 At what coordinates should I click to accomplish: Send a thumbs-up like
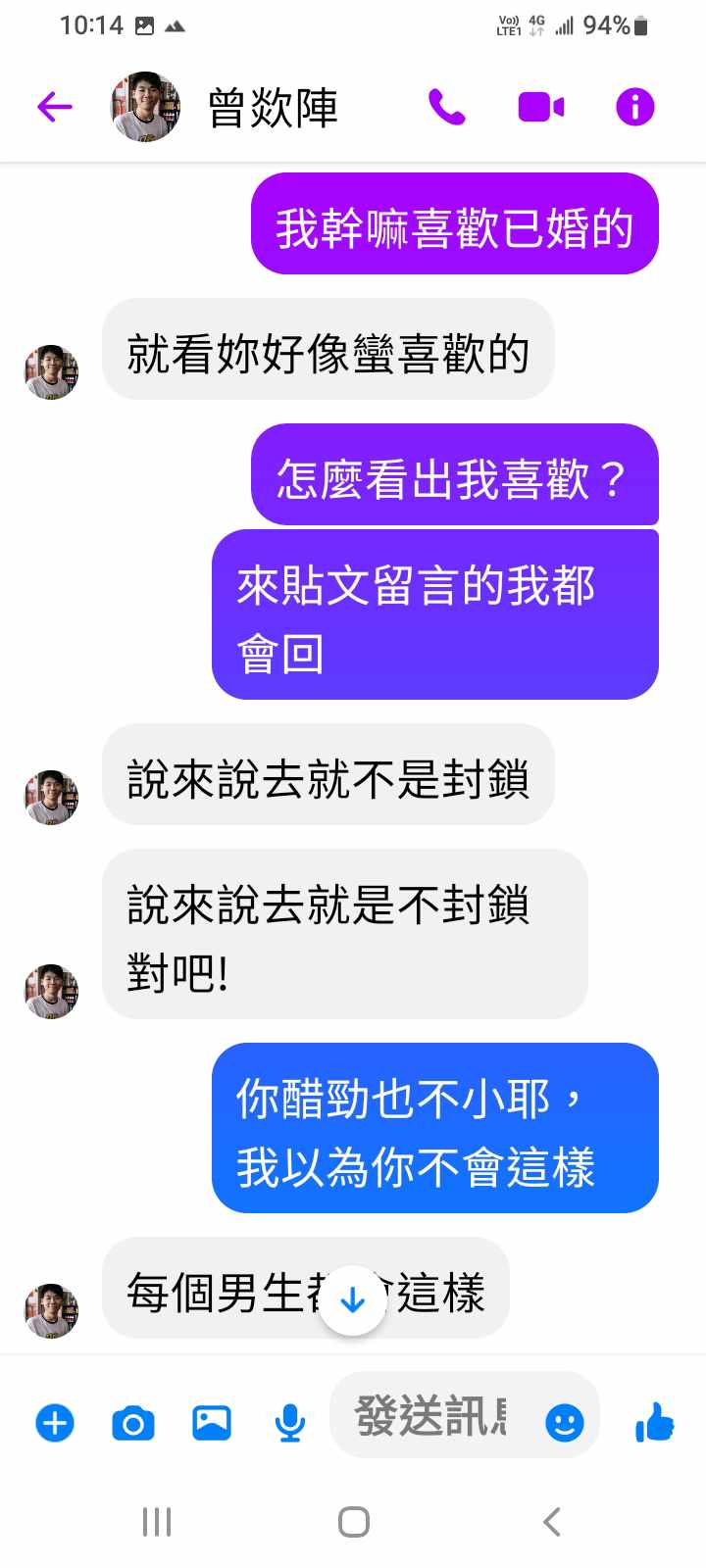click(x=655, y=1422)
